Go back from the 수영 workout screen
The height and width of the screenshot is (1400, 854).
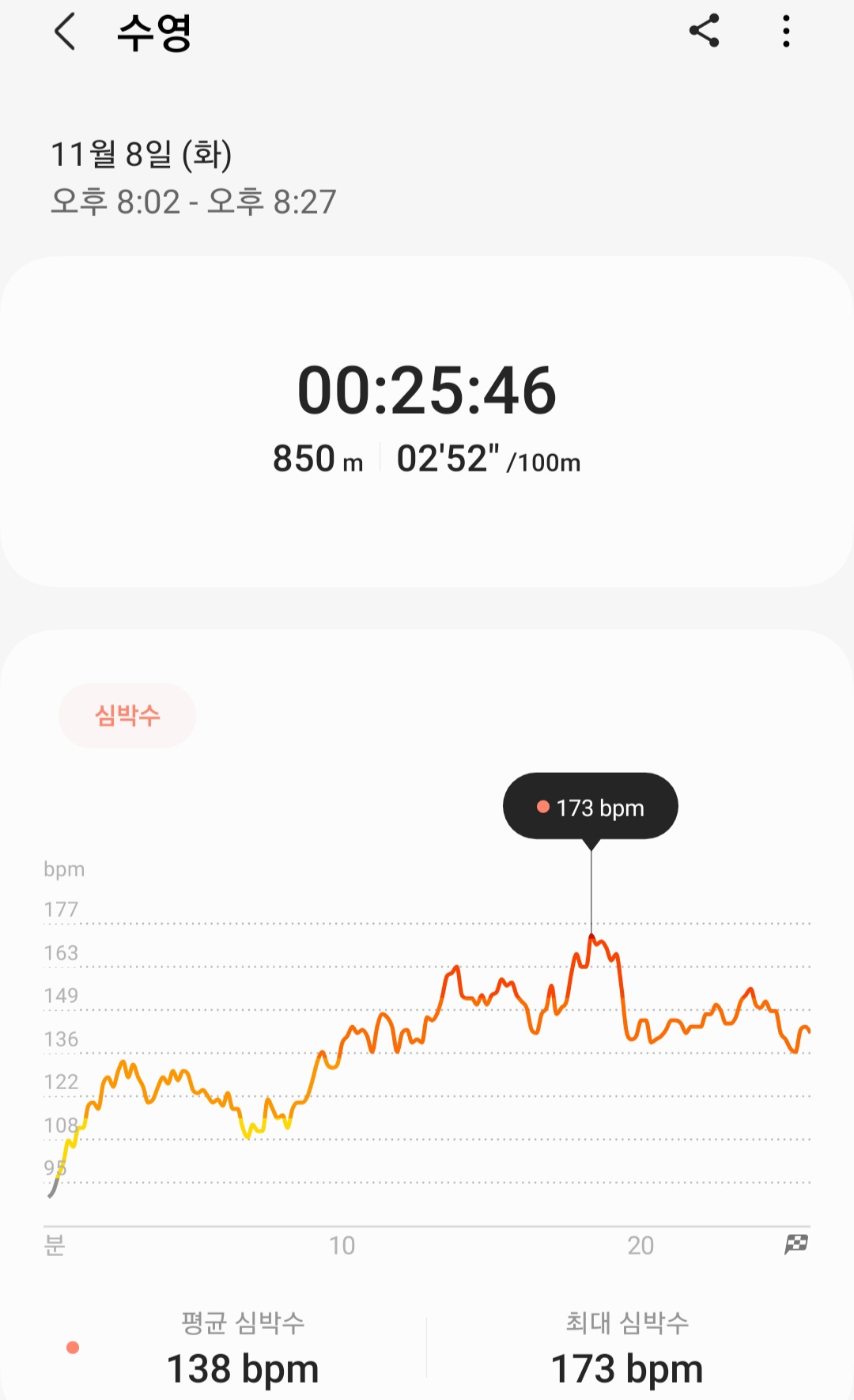pos(65,32)
